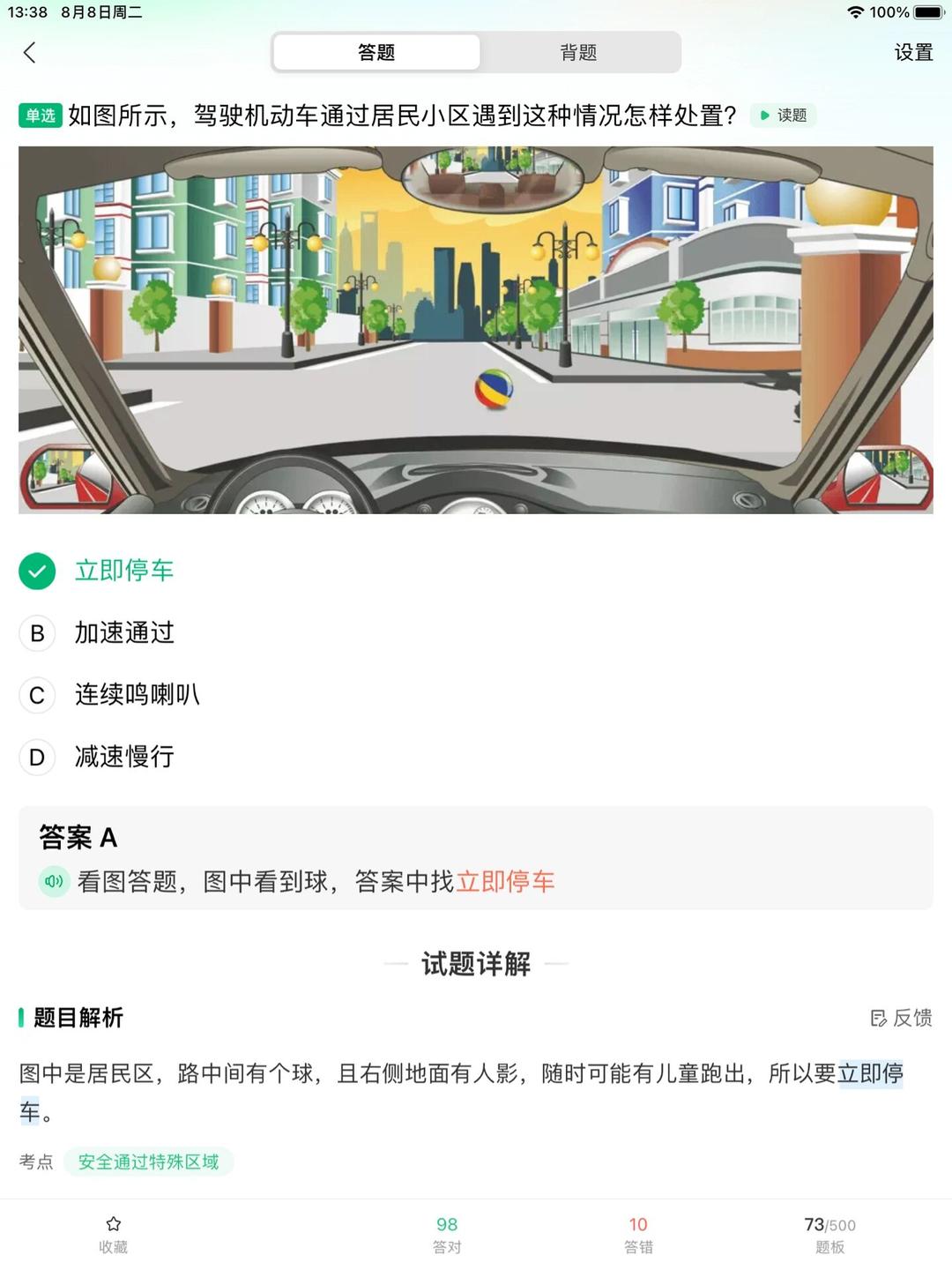Click the 答错 wrong answers counter
The width and height of the screenshot is (952, 1270).
pyautogui.click(x=637, y=1233)
